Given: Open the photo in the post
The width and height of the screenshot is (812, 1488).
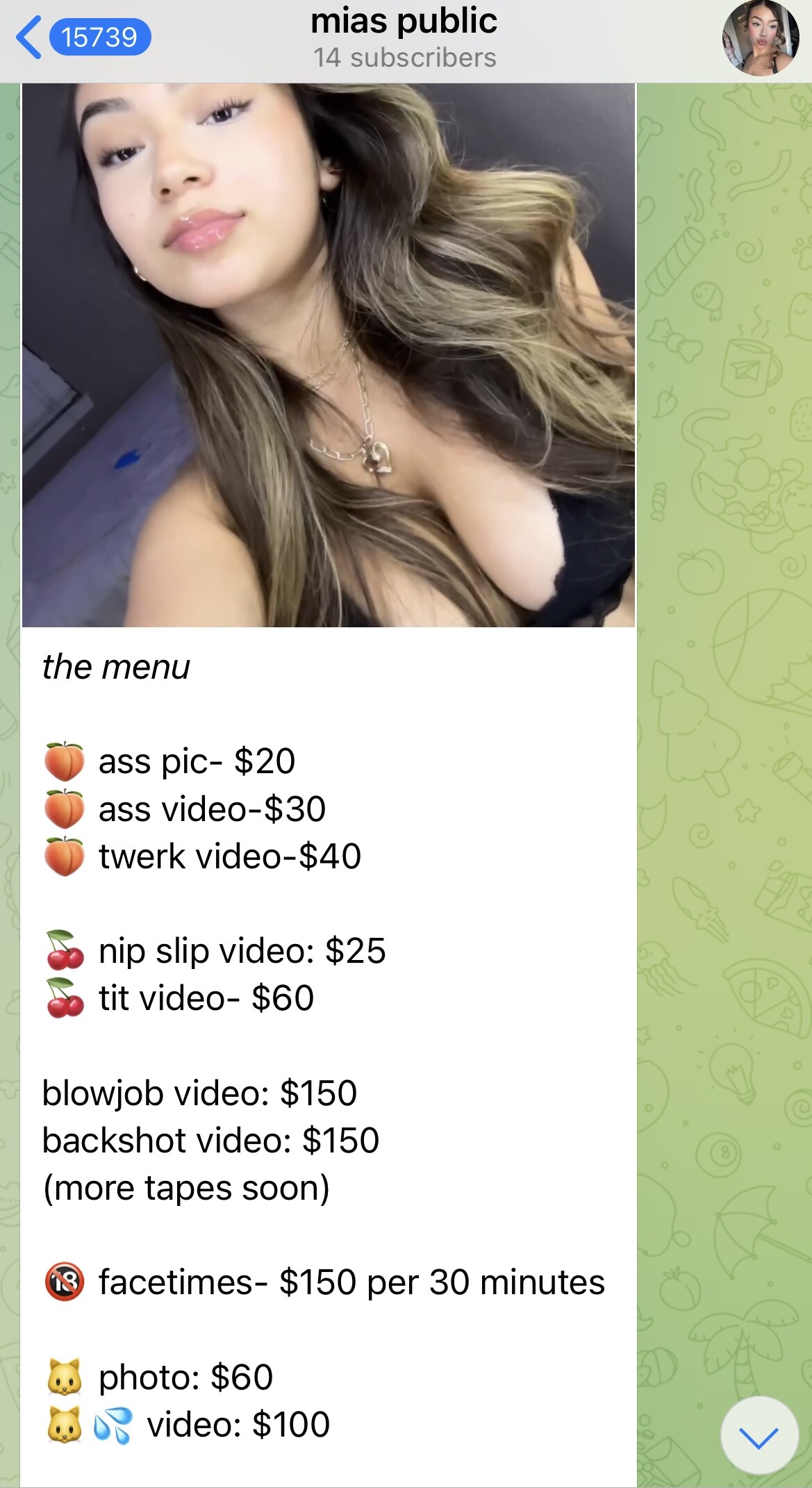Looking at the screenshot, I should 328,354.
